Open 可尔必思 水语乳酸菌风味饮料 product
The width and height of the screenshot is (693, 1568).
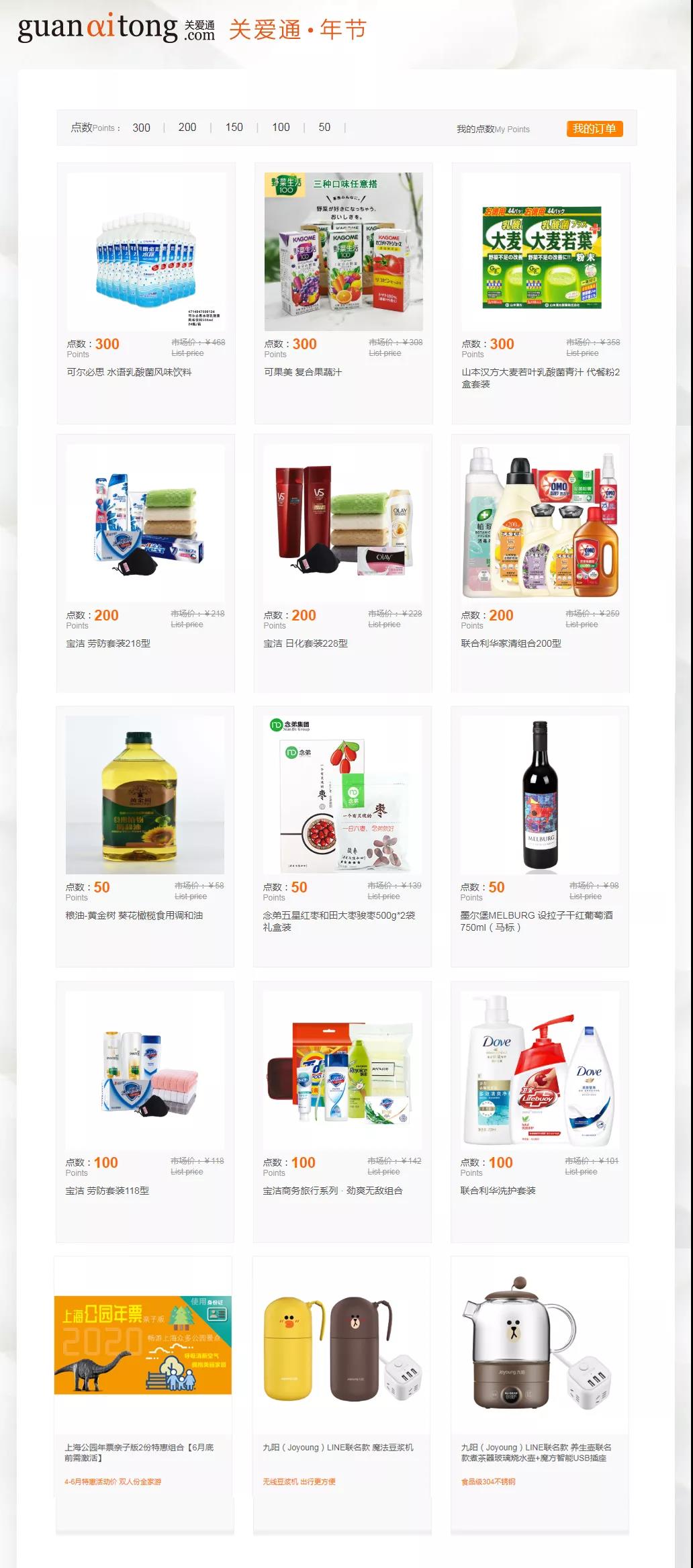coord(146,252)
